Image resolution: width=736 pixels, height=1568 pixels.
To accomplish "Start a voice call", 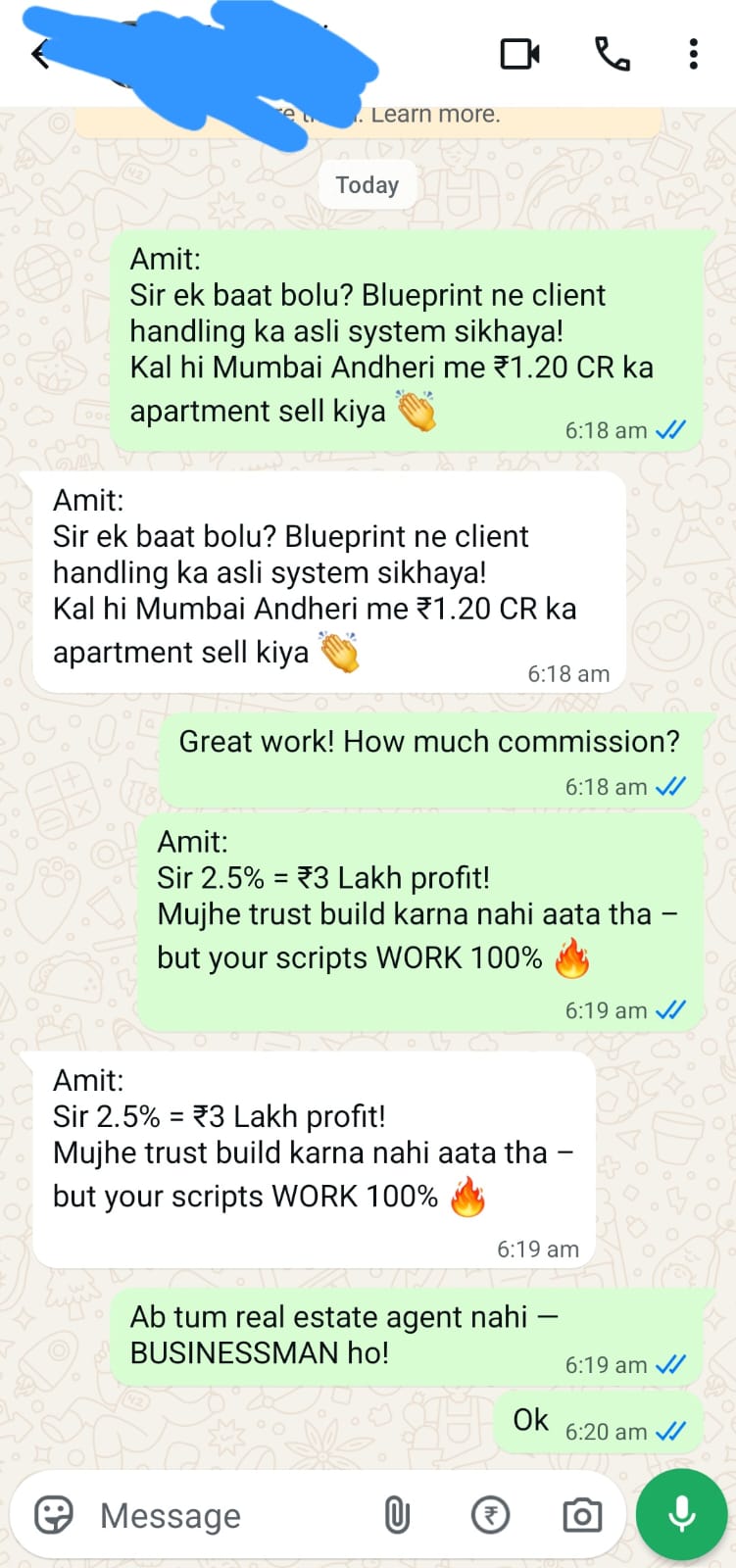I will click(x=613, y=54).
